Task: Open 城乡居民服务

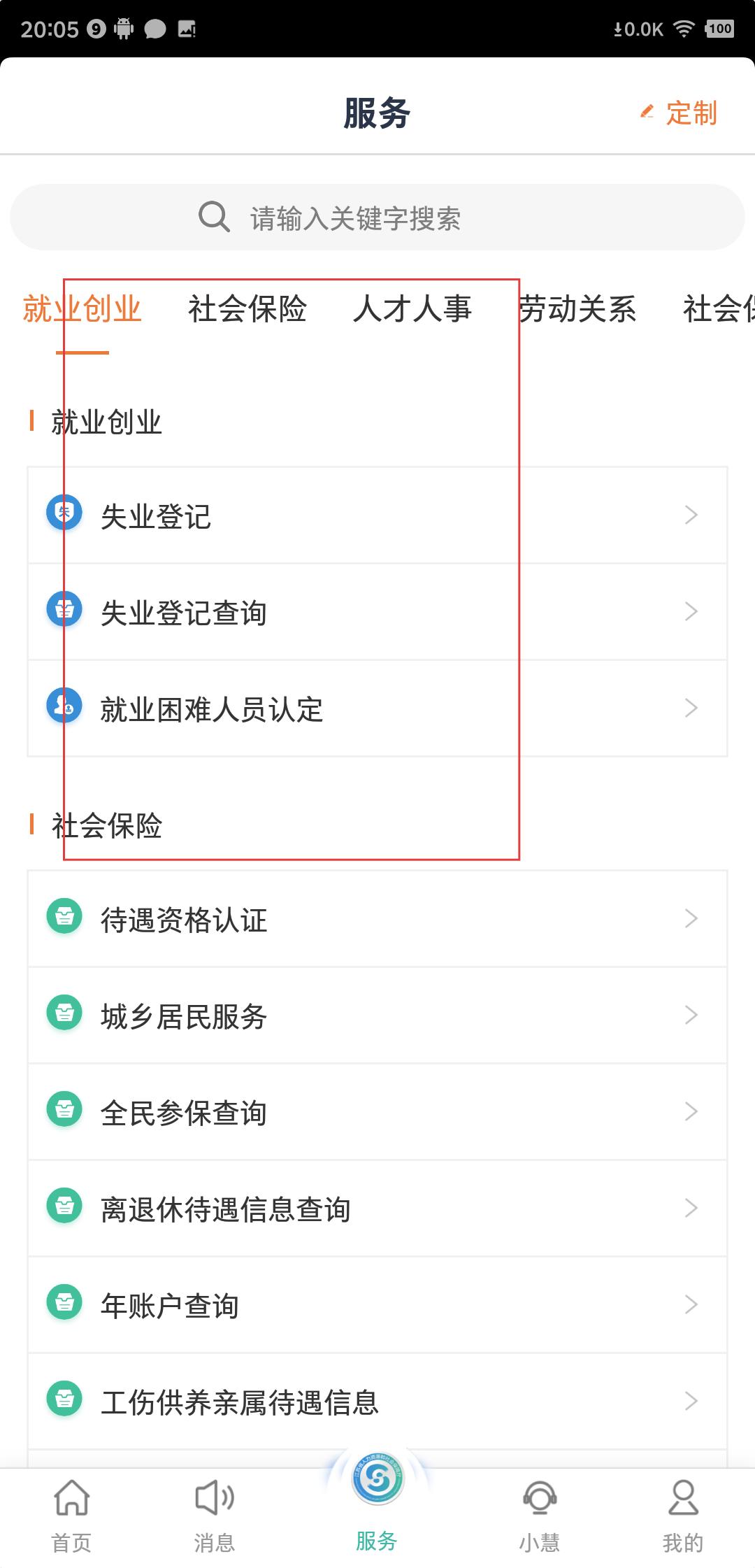Action: click(x=377, y=1015)
